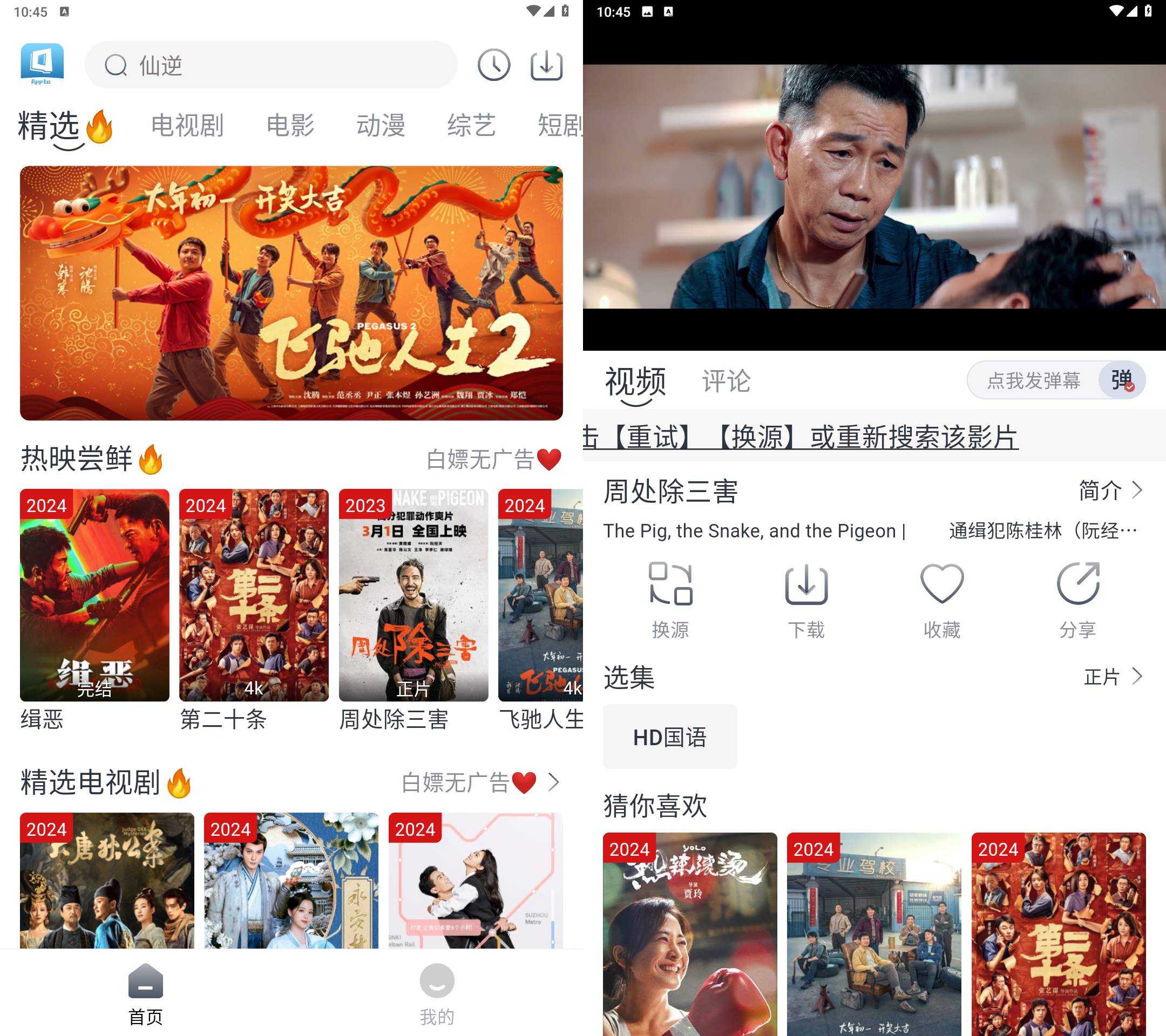Switch to the 电视剧 tab
This screenshot has width=1166, height=1036.
[x=187, y=125]
